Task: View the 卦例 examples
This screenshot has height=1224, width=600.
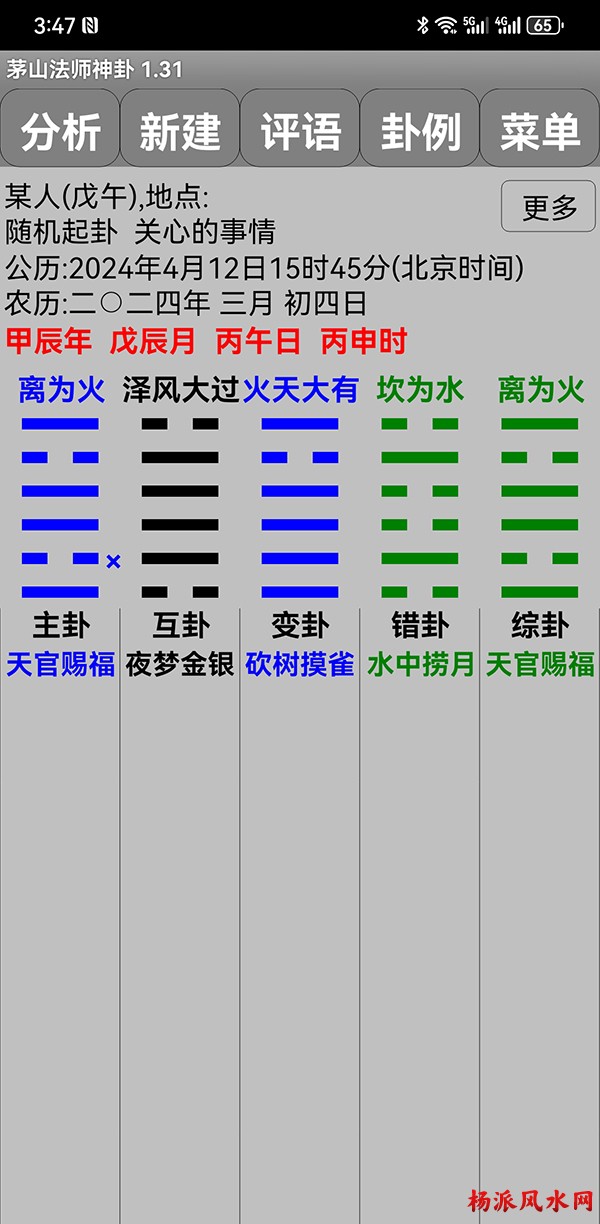Action: point(420,129)
